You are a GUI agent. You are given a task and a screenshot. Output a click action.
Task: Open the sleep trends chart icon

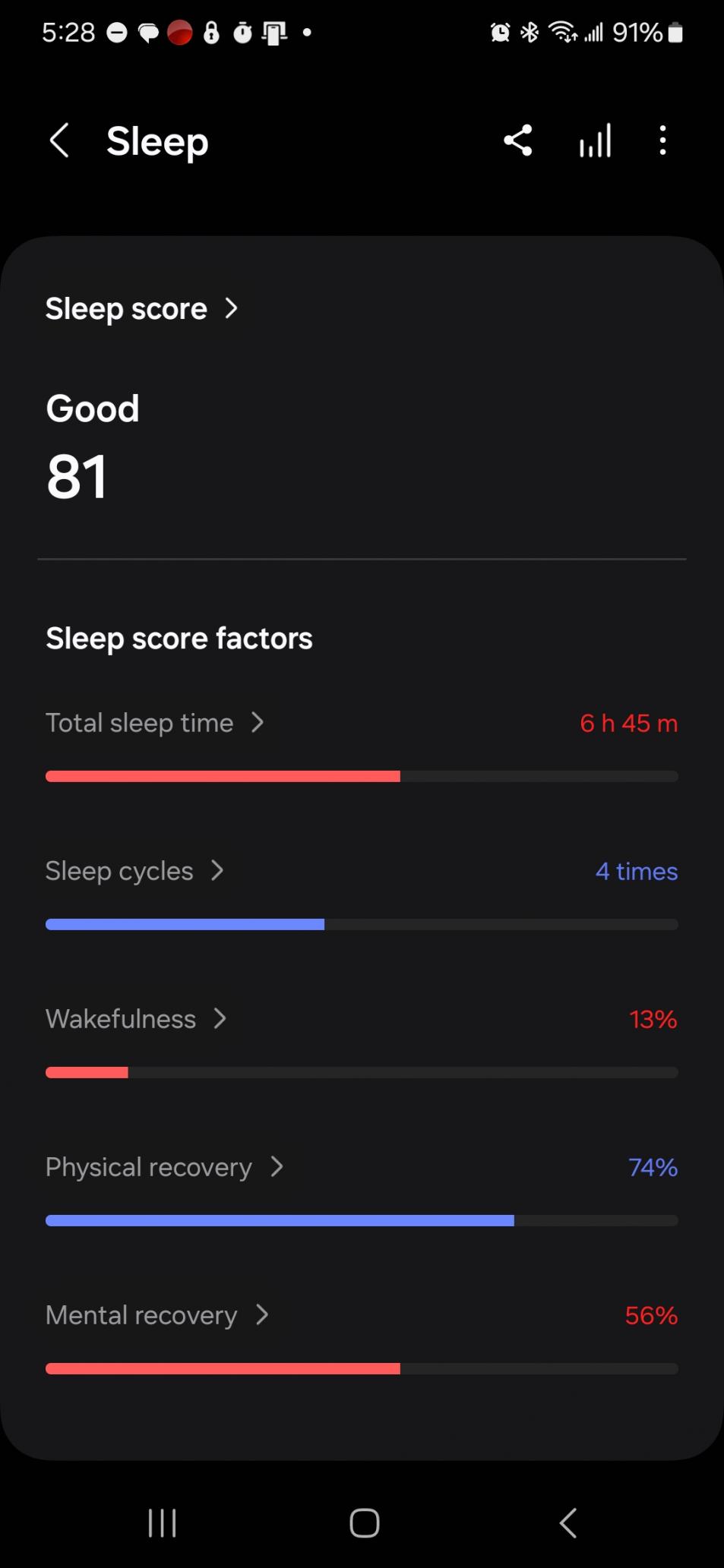click(x=595, y=141)
